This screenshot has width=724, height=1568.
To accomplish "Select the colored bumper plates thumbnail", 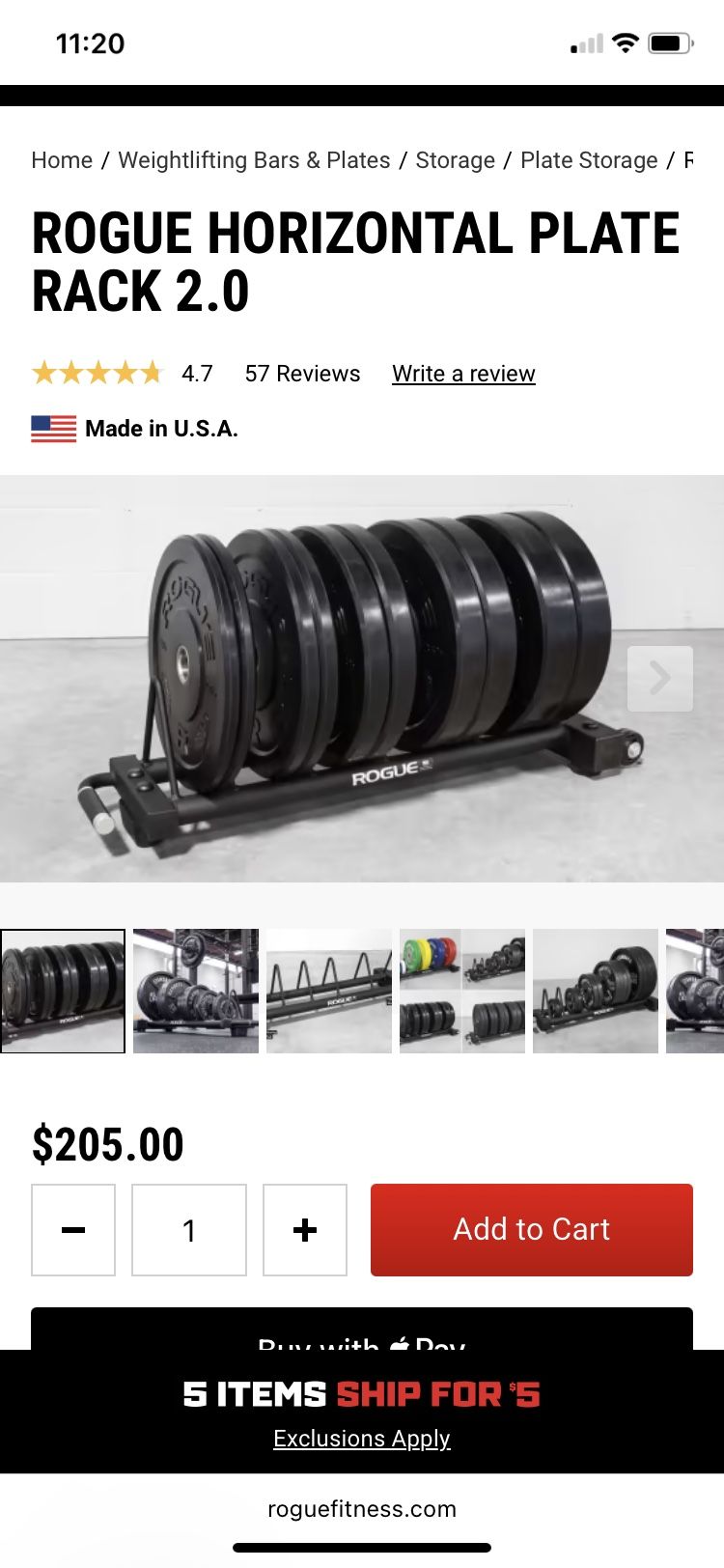I will click(461, 990).
